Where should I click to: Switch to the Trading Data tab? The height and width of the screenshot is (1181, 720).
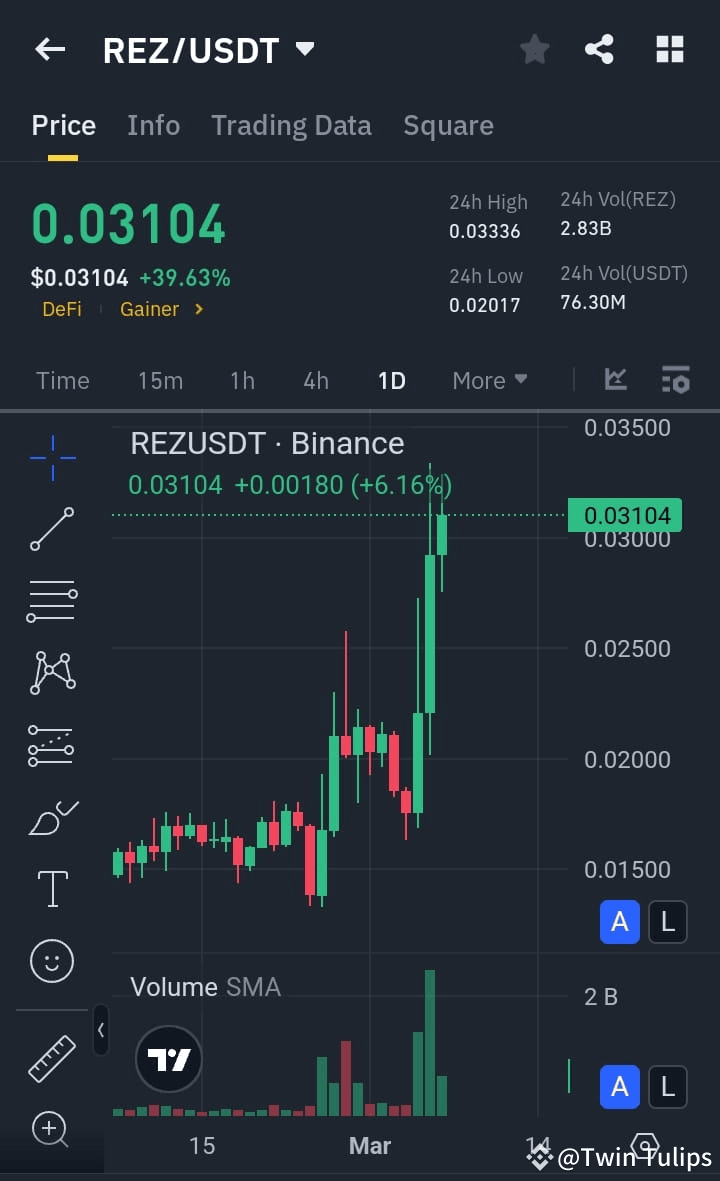point(291,125)
